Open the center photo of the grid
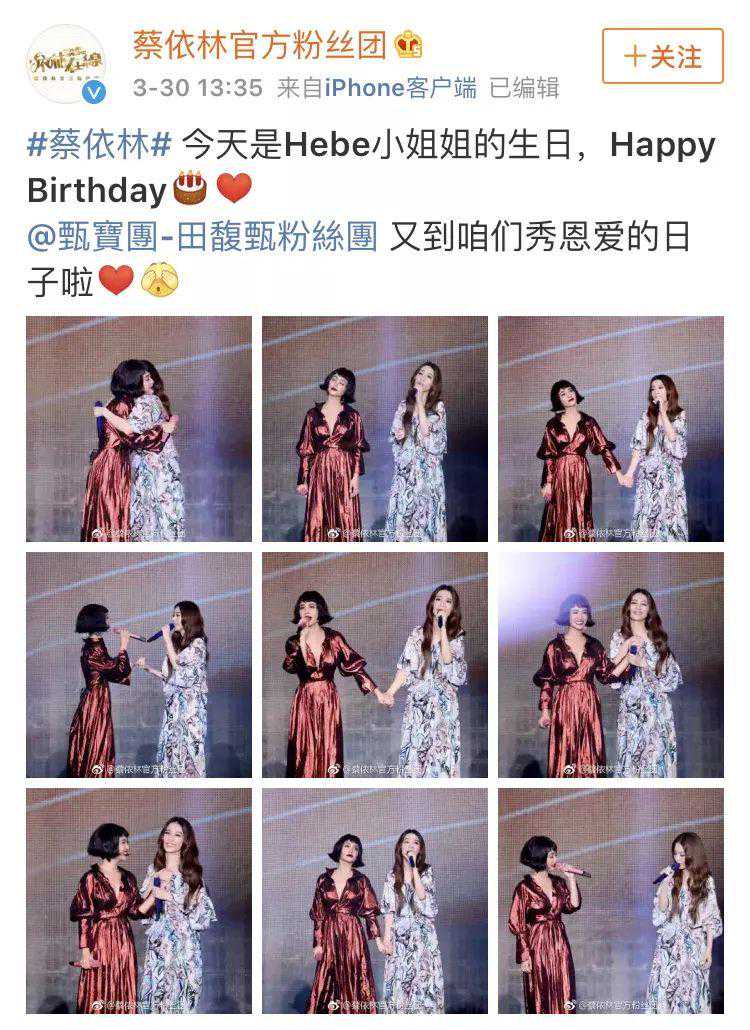This screenshot has height=1030, width=750. (375, 665)
